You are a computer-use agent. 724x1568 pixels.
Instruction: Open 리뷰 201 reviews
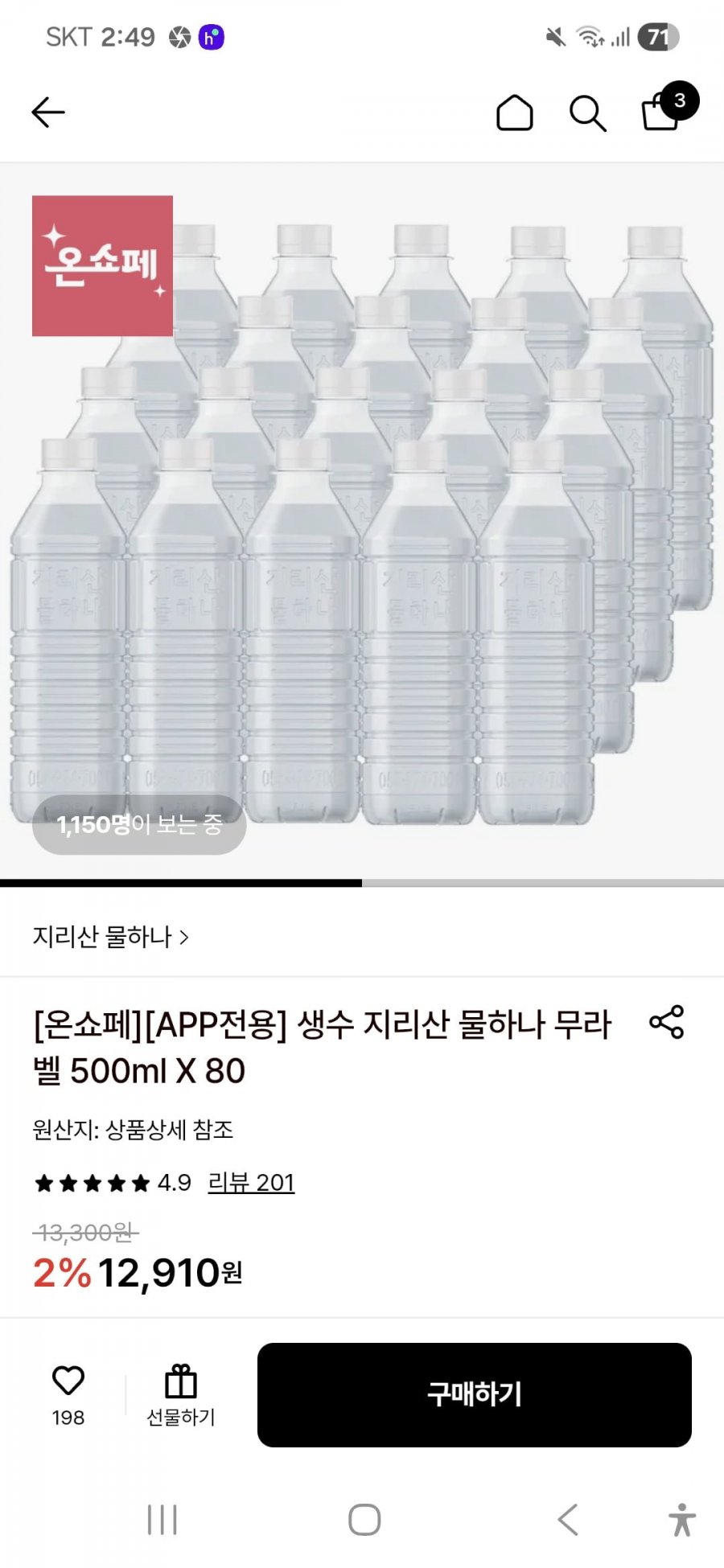[251, 1183]
